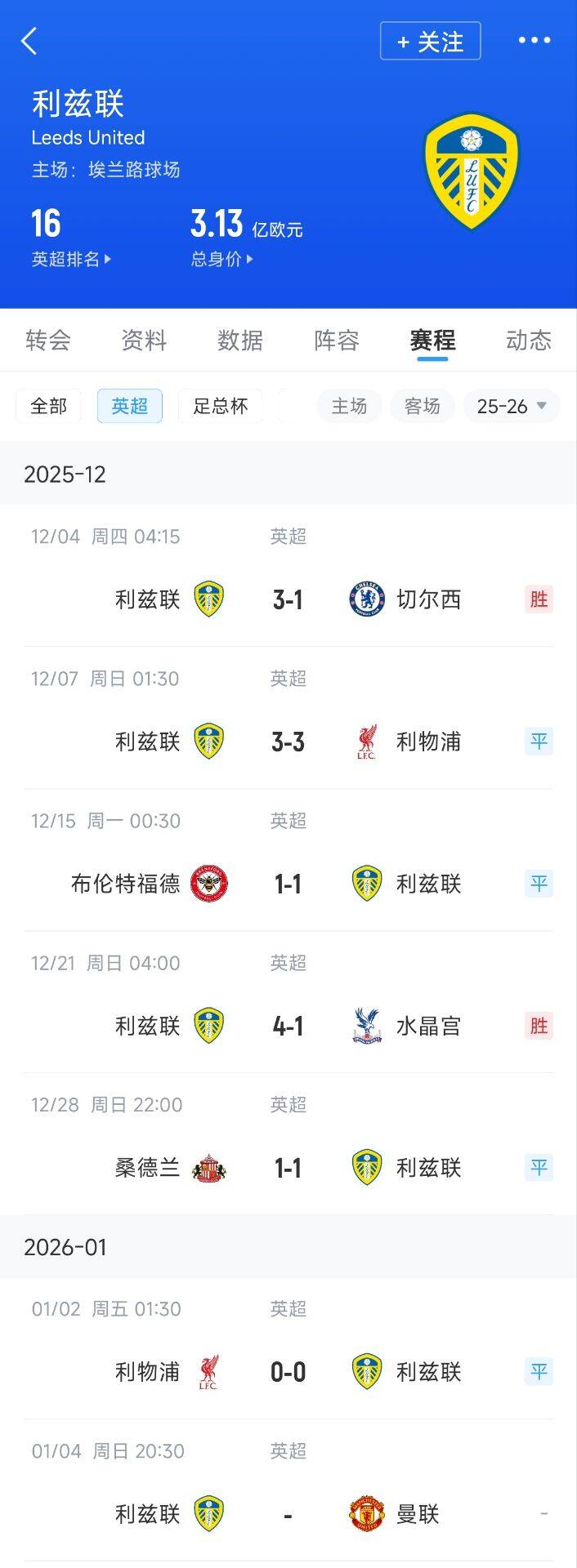
Task: View the 总身价 total squad value
Action: coord(221,259)
